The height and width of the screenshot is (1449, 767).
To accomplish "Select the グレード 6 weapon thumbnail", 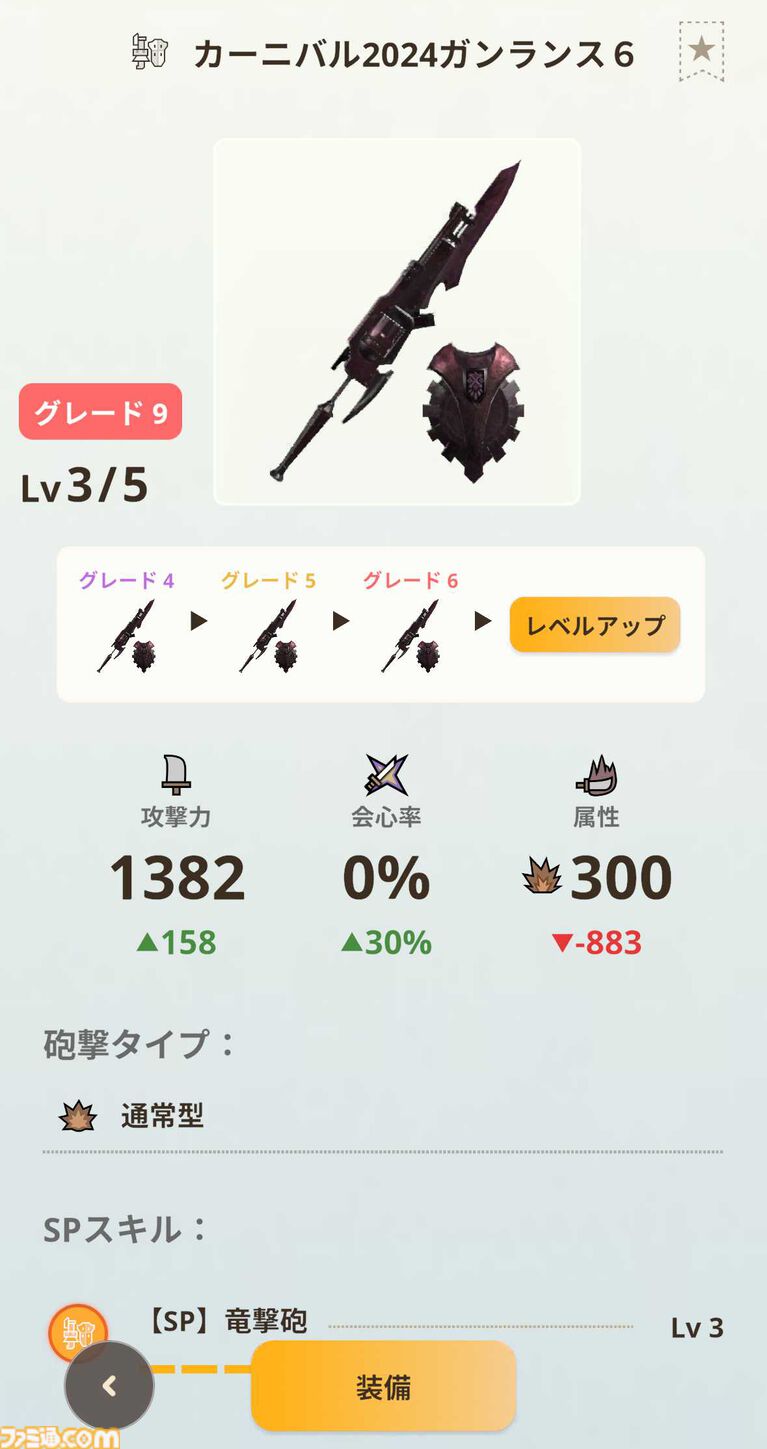I will (x=410, y=635).
